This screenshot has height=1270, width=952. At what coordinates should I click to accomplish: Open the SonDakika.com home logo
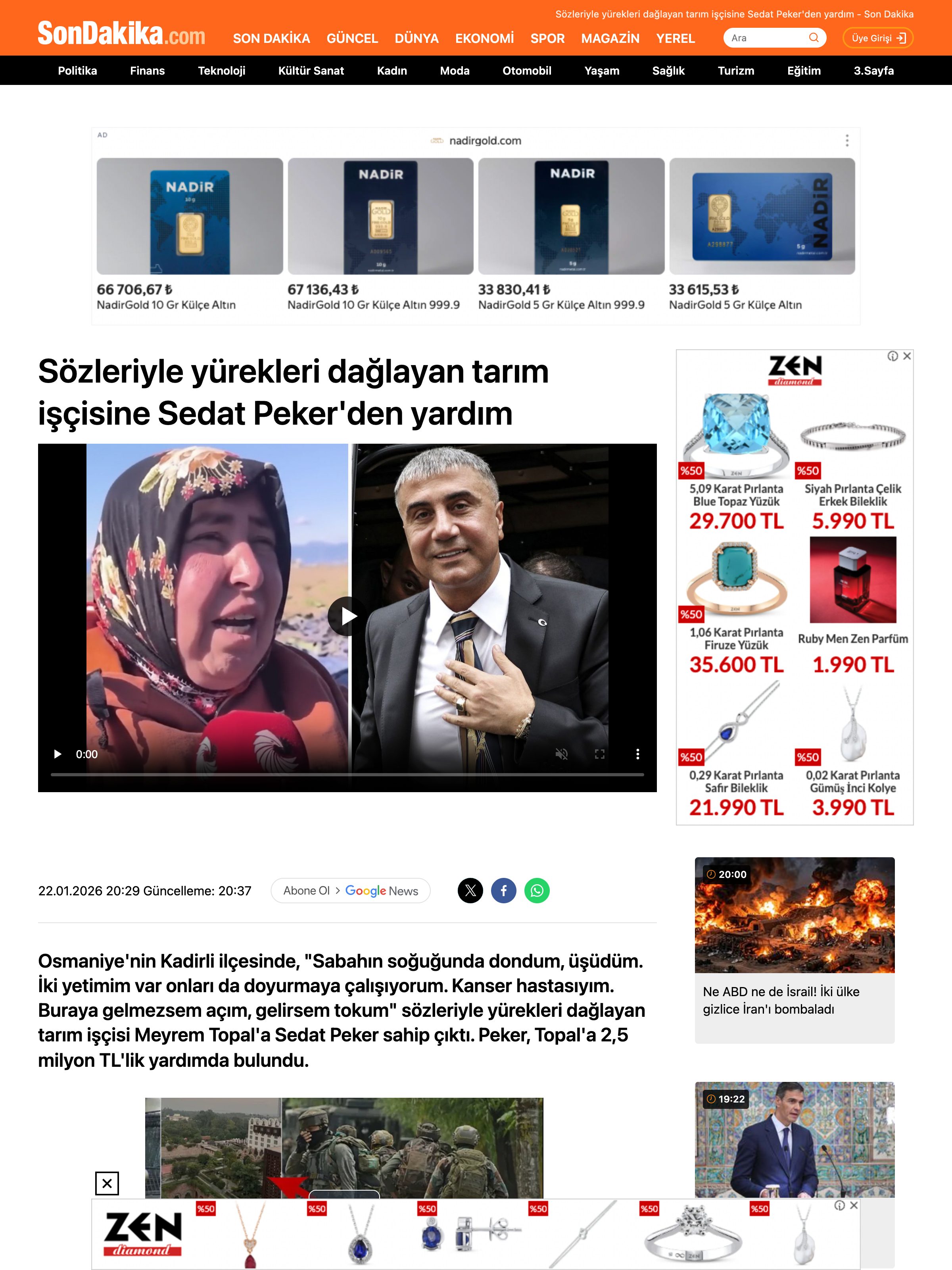122,33
